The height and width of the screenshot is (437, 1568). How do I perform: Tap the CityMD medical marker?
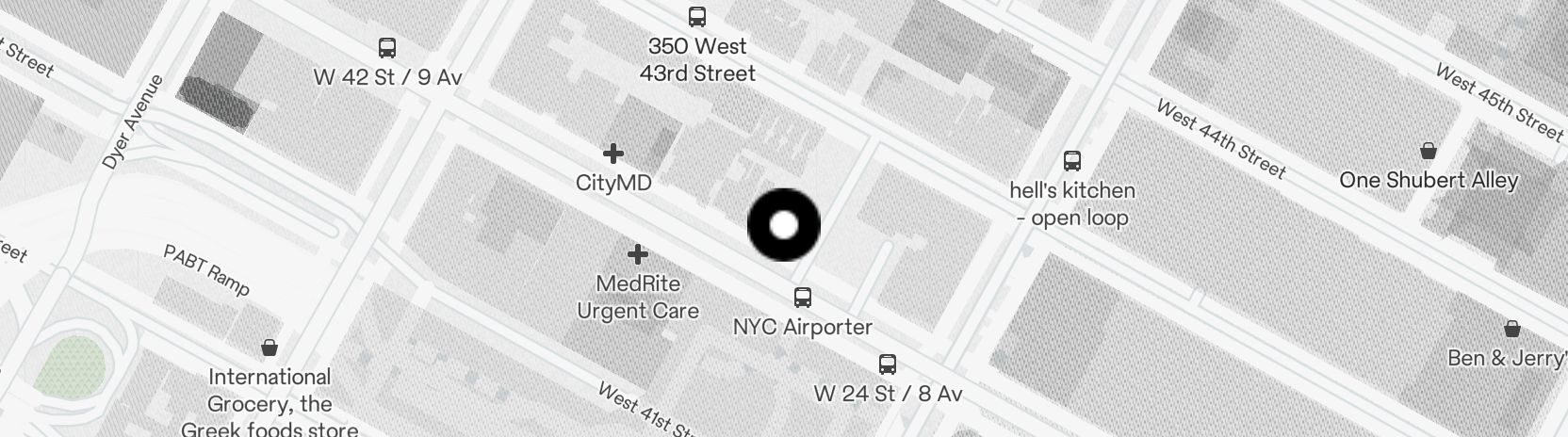click(613, 154)
